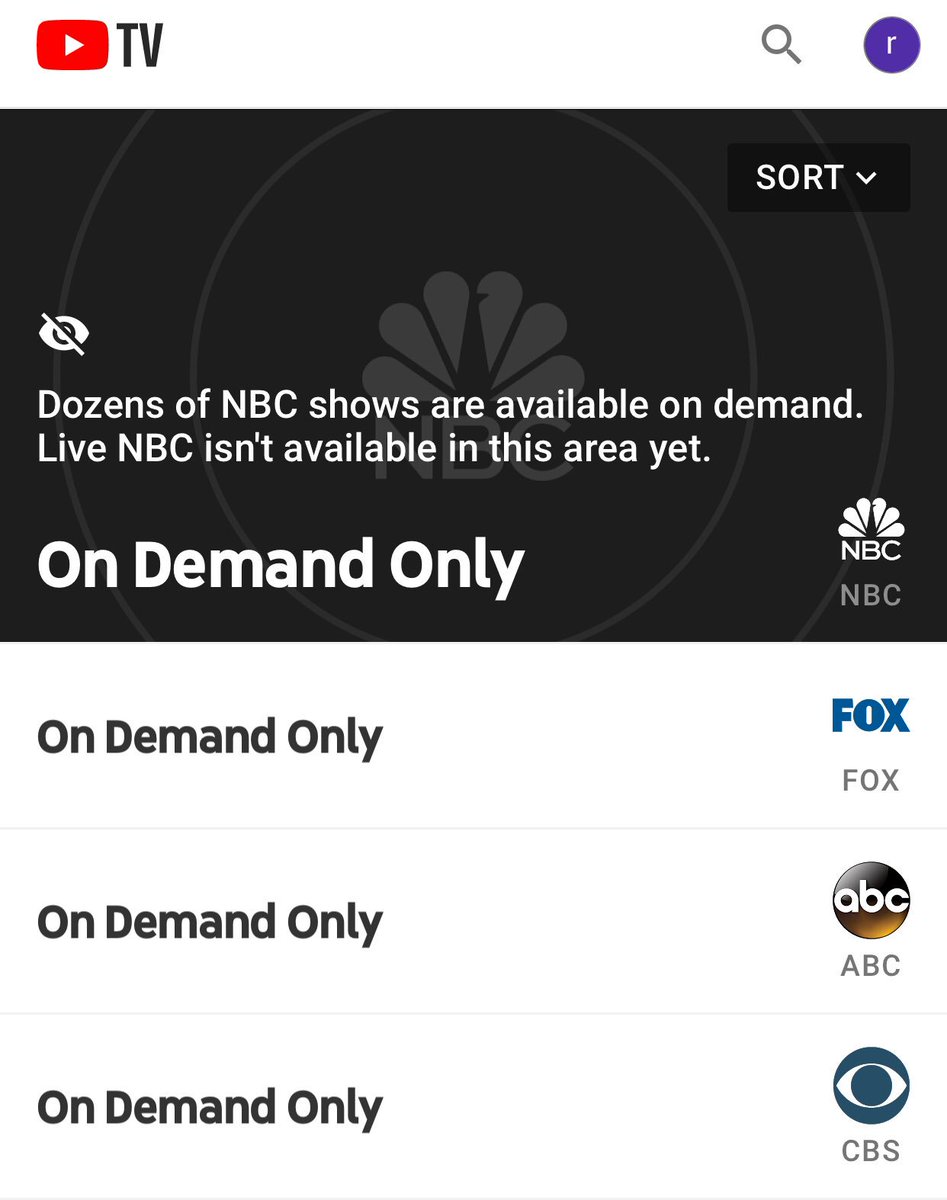Screen dimensions: 947x1200
Task: Open the ABC On Demand Only row
Action: (473, 921)
